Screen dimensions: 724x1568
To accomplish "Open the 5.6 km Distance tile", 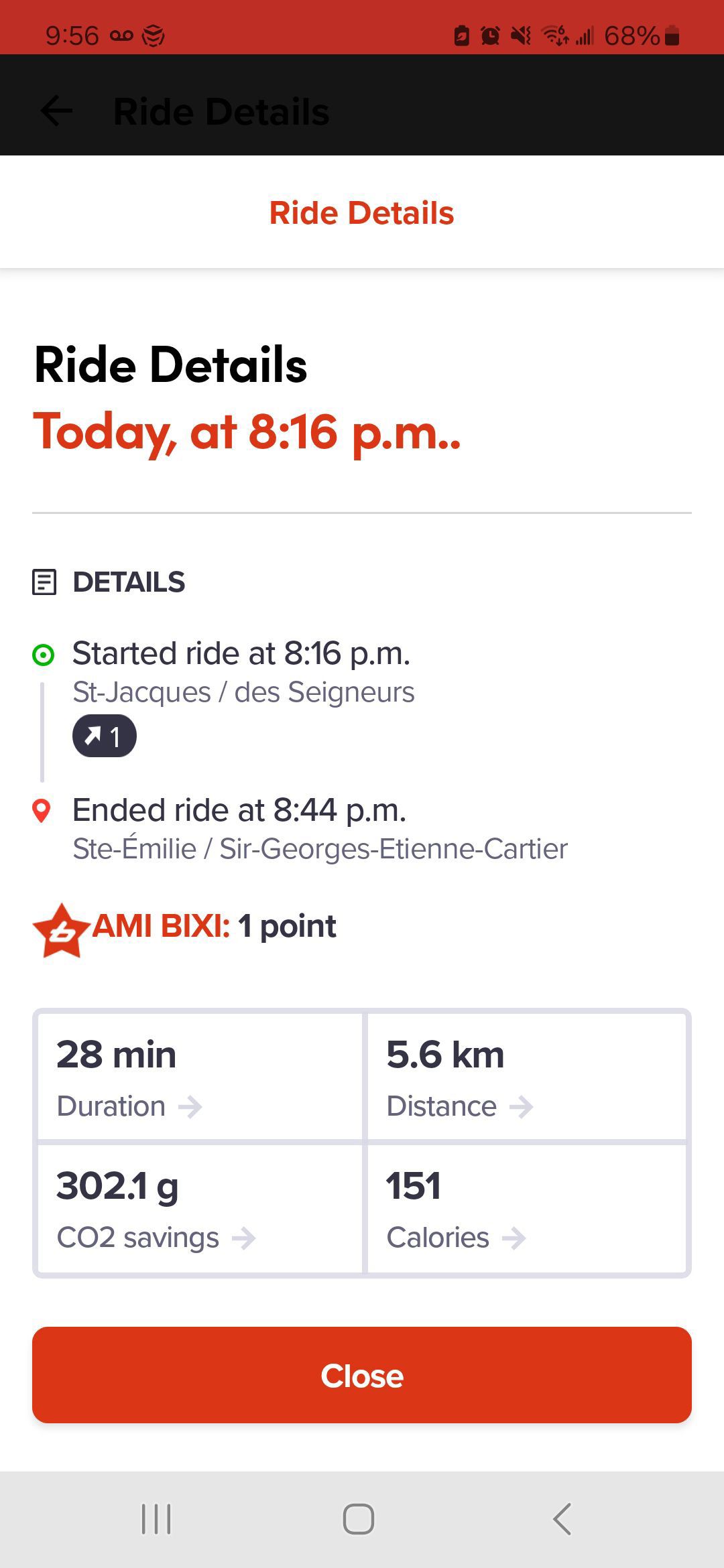I will [x=527, y=1076].
